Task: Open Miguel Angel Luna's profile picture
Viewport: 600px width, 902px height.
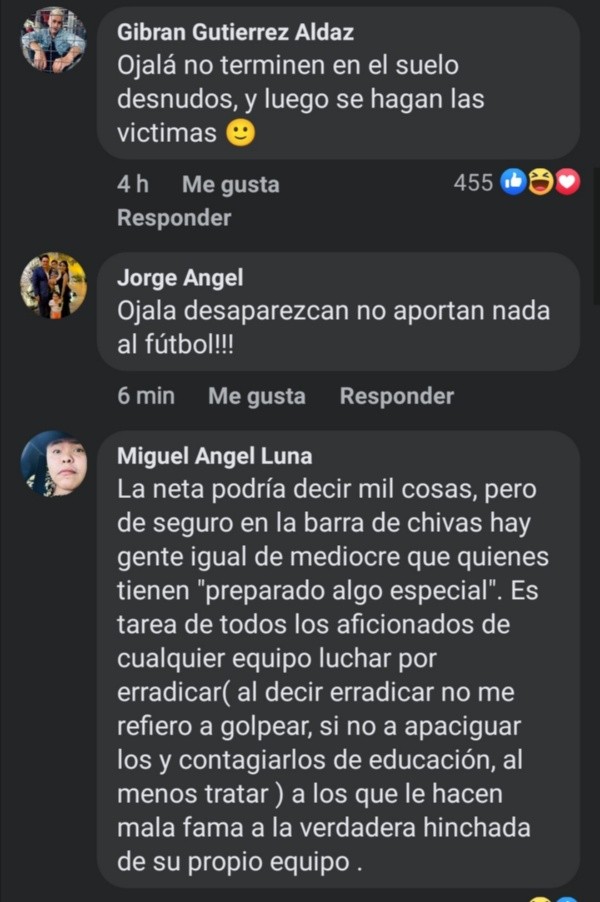Action: pyautogui.click(x=54, y=464)
